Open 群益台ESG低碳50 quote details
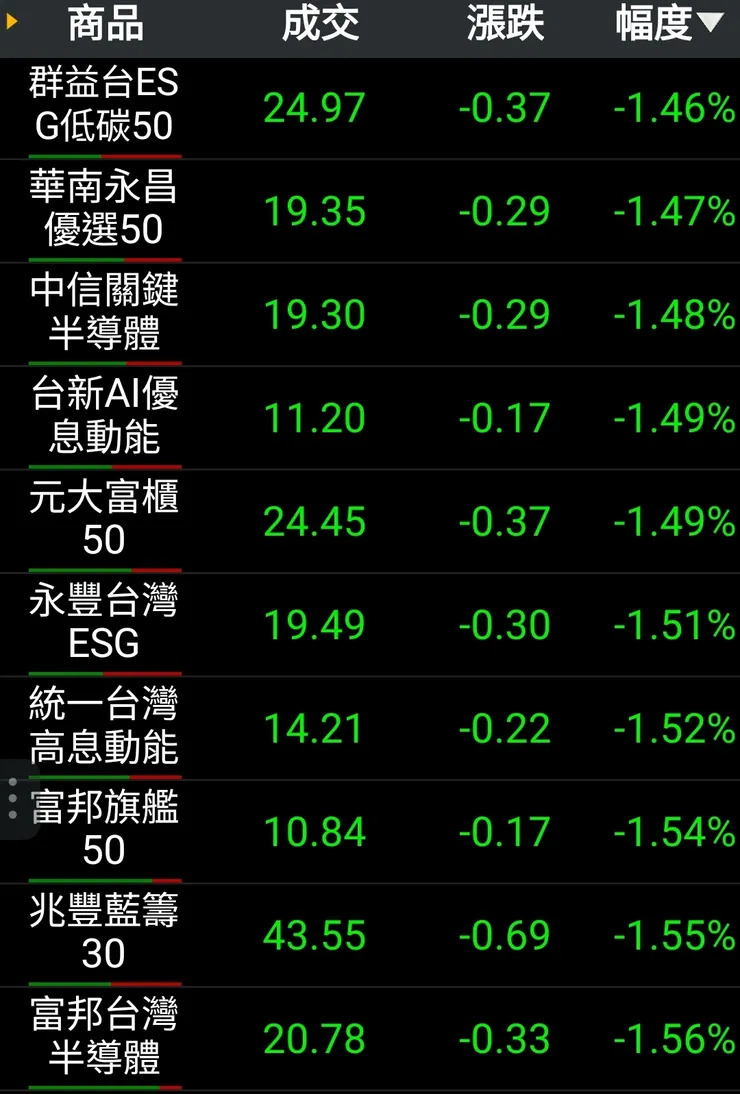 click(x=104, y=105)
